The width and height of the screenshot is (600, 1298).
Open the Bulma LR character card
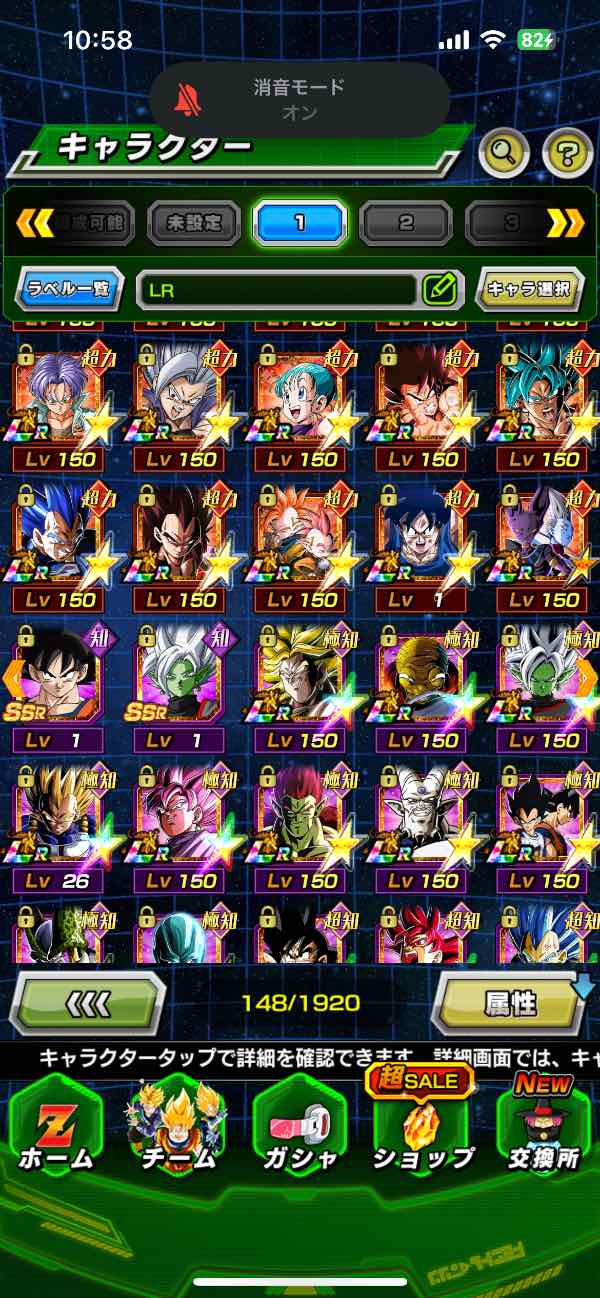click(x=300, y=400)
